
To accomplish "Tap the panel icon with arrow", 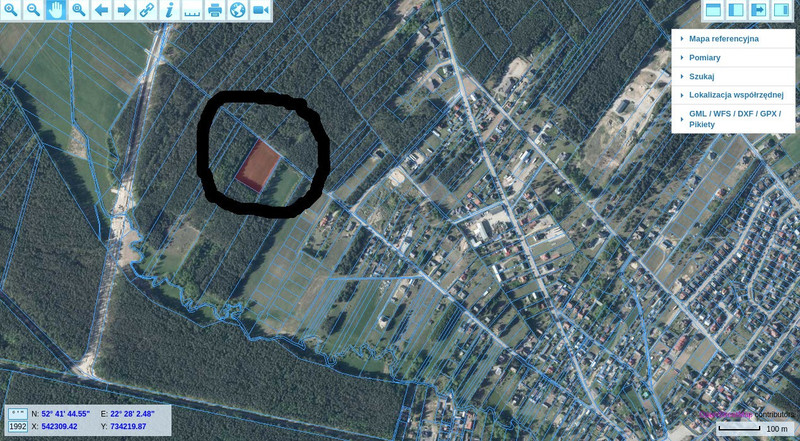I will pos(759,10).
